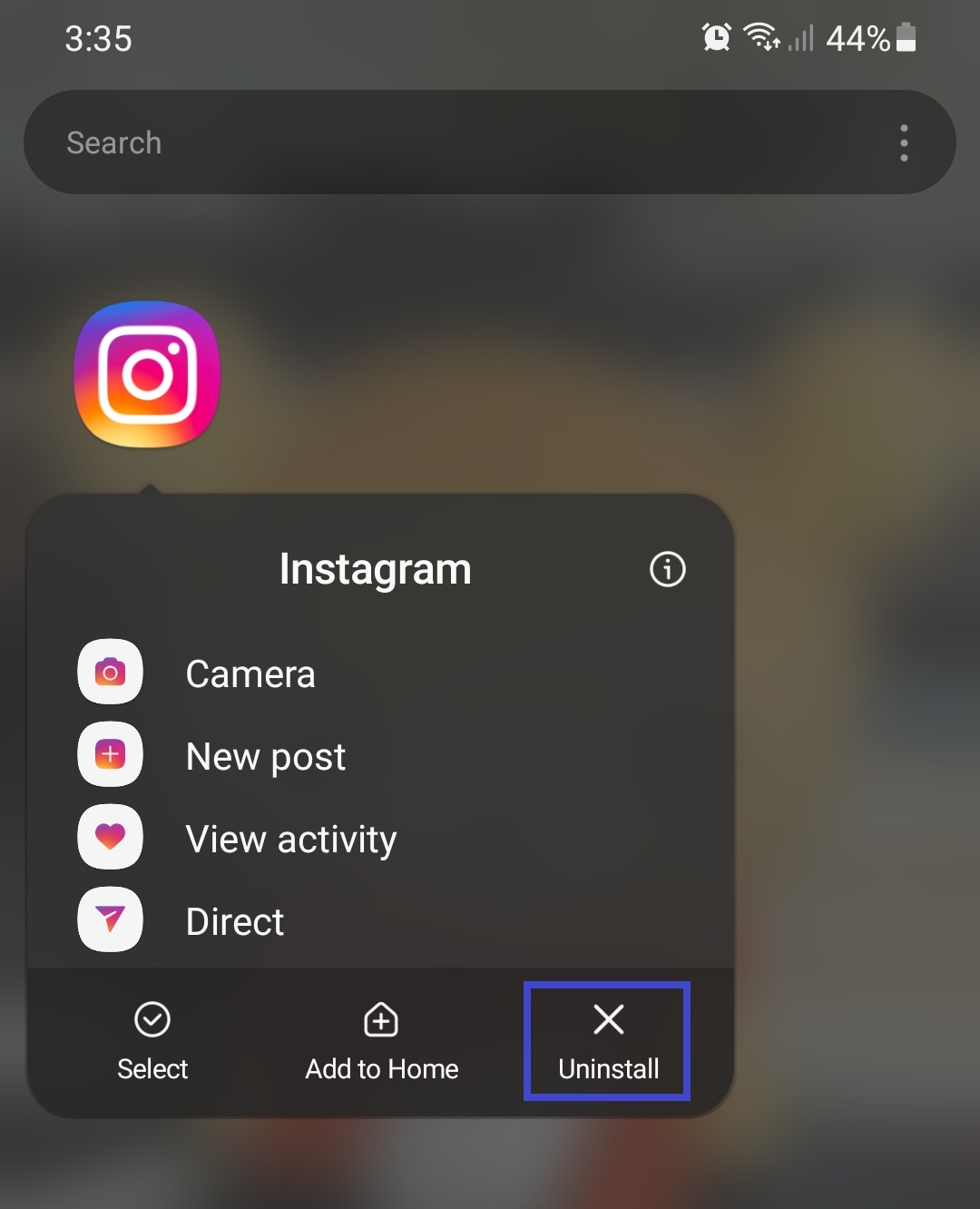Open View activity heart icon
980x1209 pixels.
pyautogui.click(x=109, y=836)
